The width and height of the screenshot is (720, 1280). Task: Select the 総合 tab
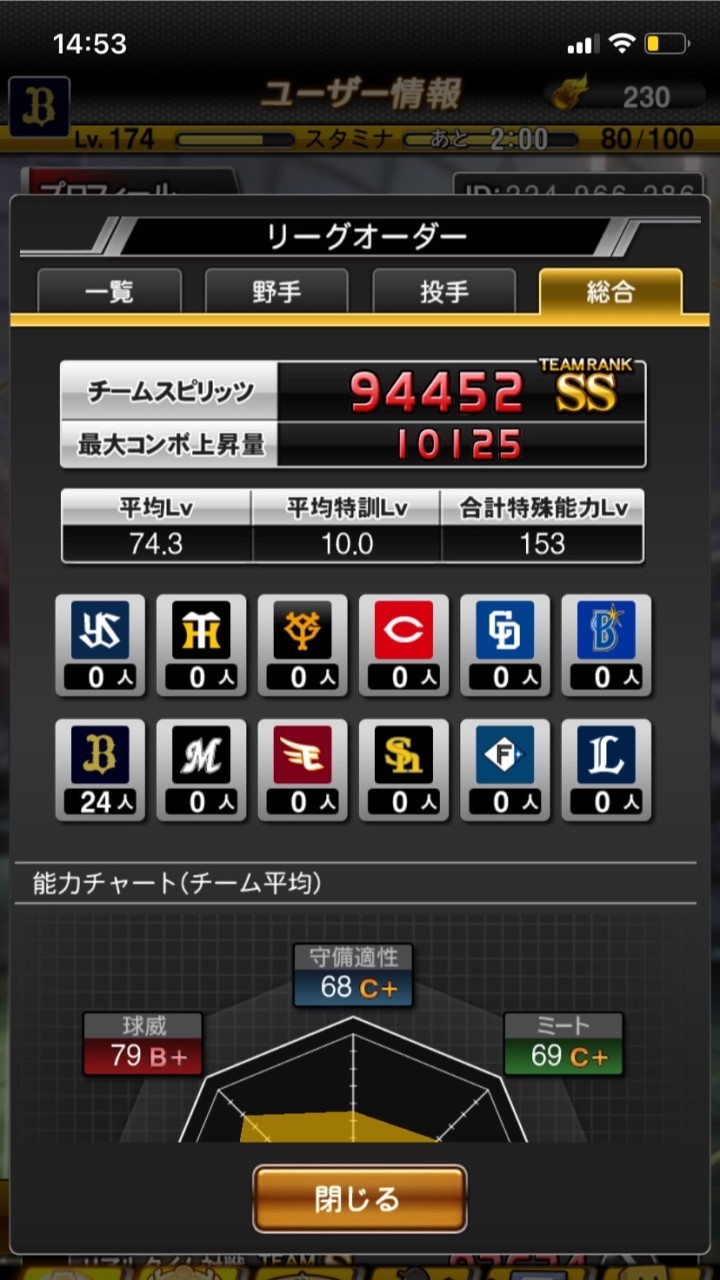pos(610,292)
